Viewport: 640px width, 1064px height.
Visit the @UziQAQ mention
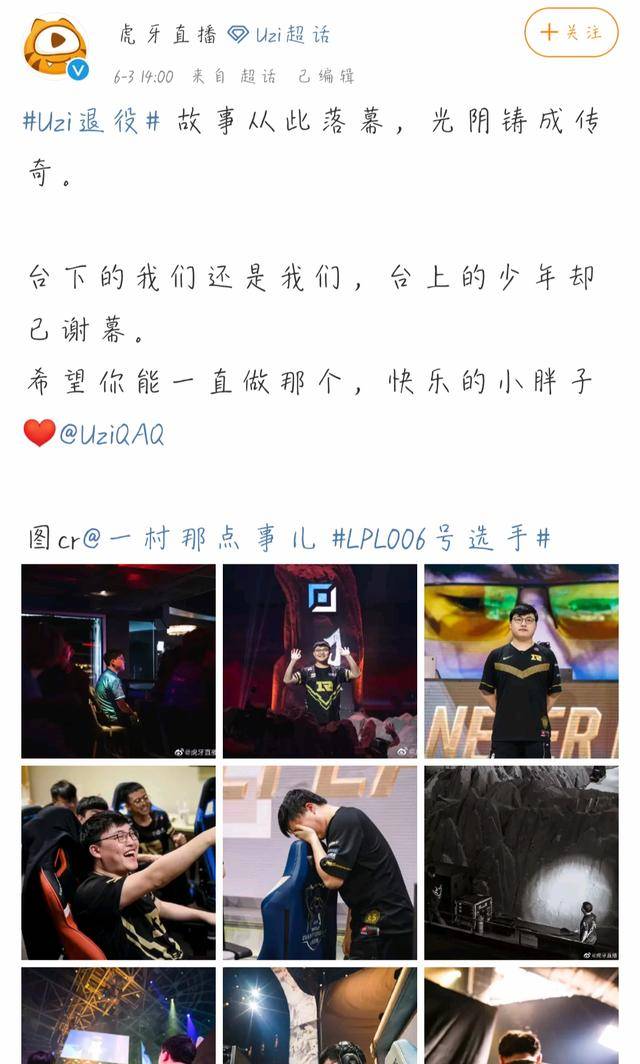pos(111,434)
